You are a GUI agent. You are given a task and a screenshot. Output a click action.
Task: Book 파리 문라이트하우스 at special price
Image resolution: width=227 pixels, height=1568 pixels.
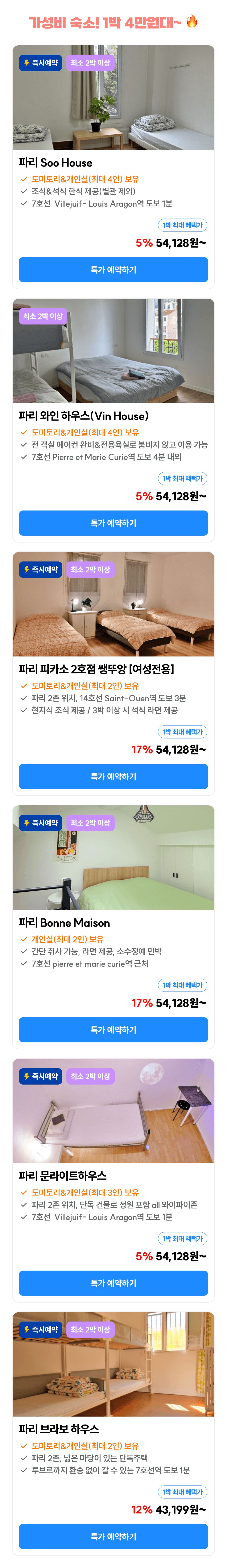click(113, 1283)
